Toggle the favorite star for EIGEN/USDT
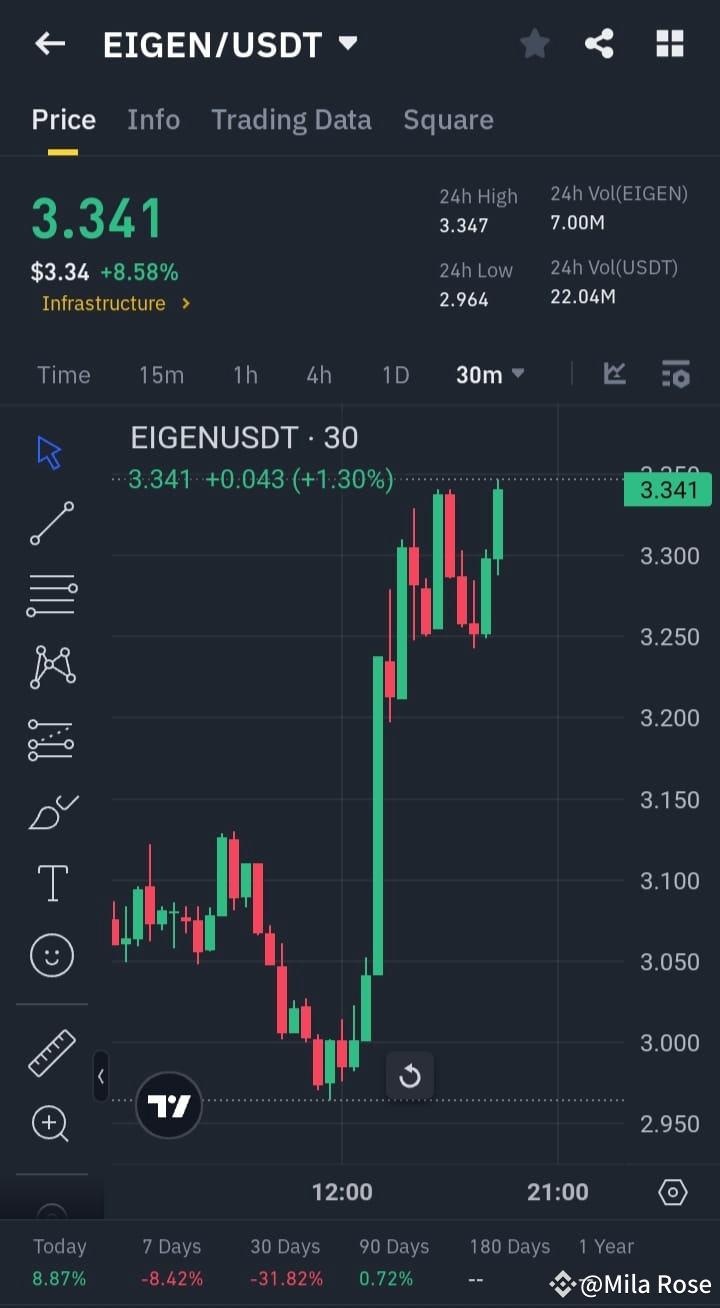720x1308 pixels. coord(534,44)
